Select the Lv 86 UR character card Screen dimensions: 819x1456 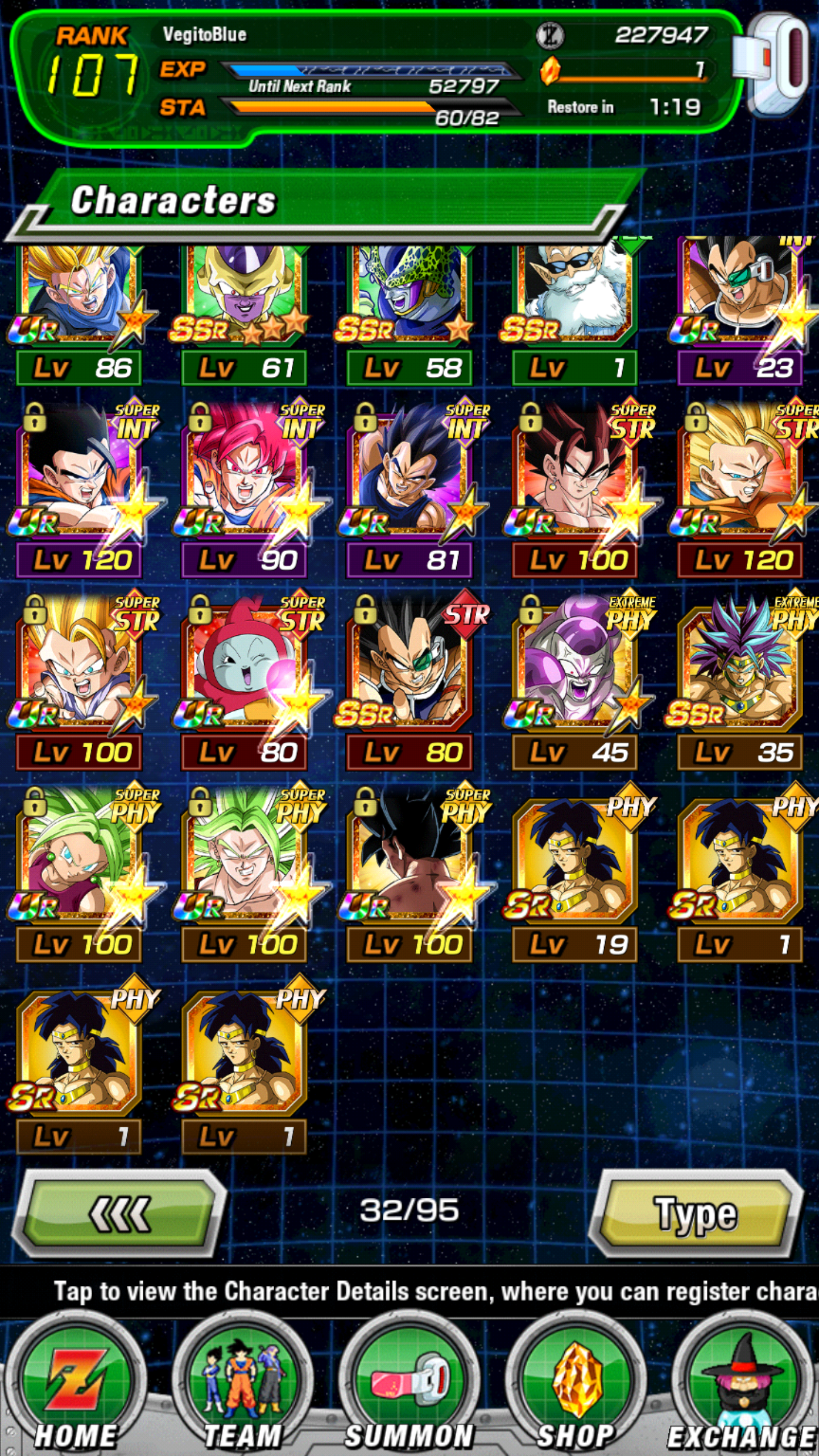tap(79, 313)
